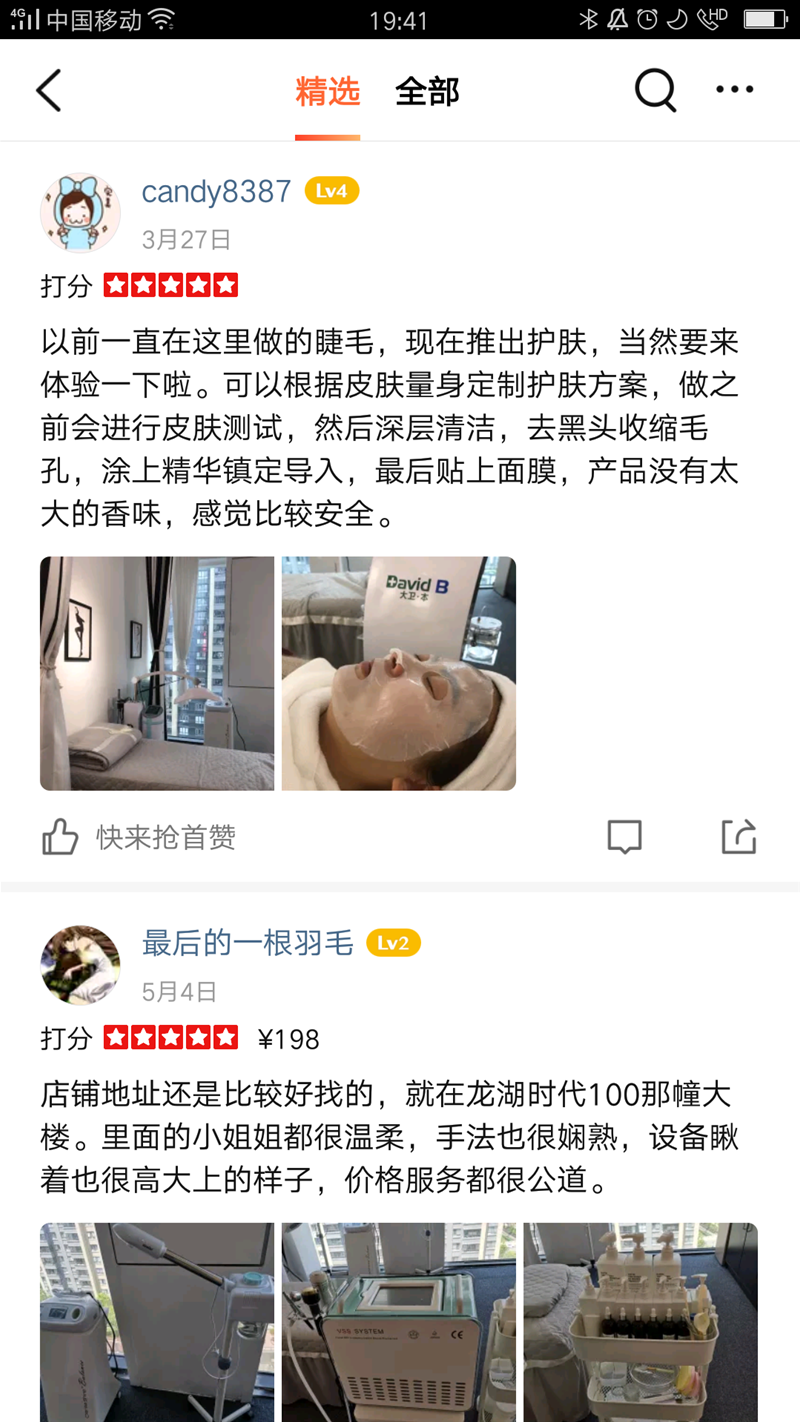
Task: Share candy8387's review
Action: 739,837
